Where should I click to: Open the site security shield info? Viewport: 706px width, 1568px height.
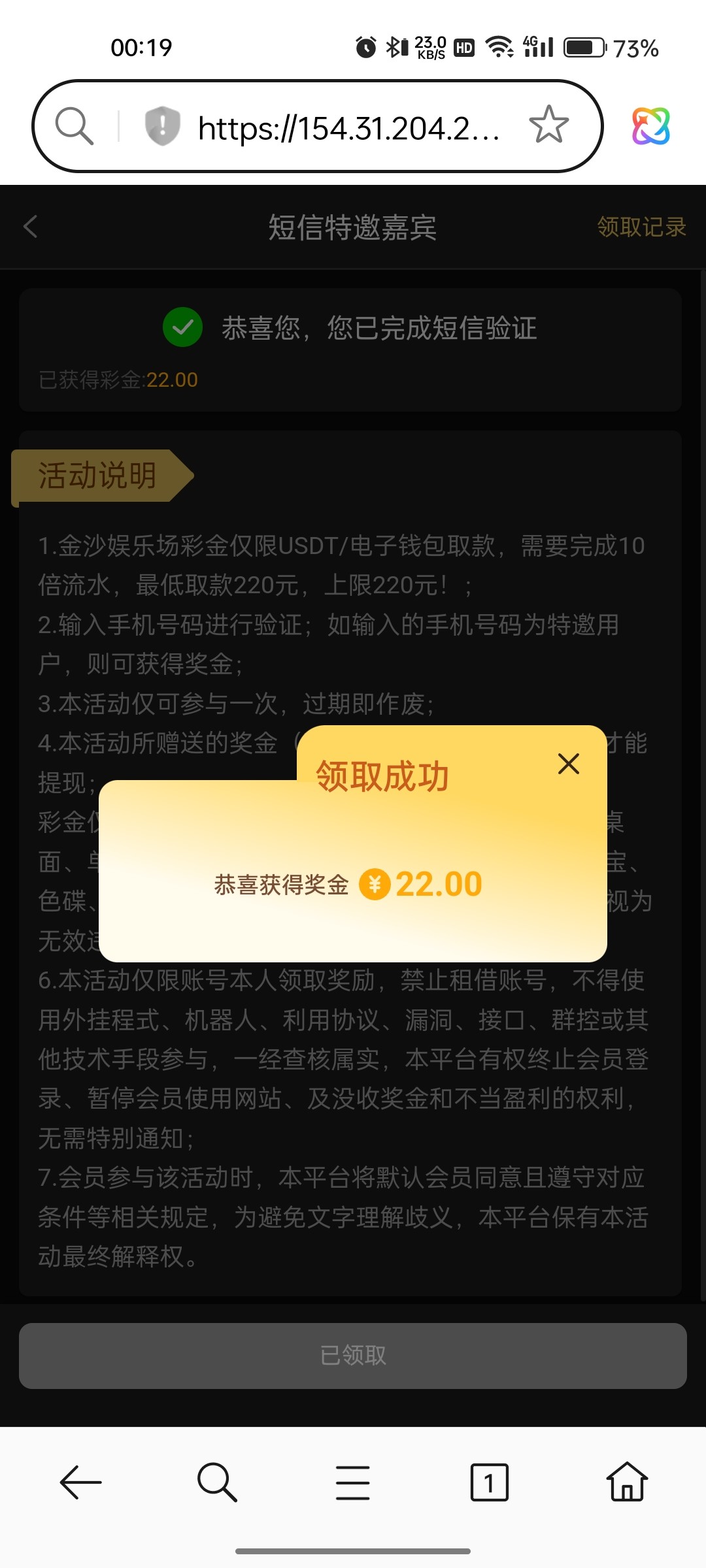pyautogui.click(x=162, y=125)
